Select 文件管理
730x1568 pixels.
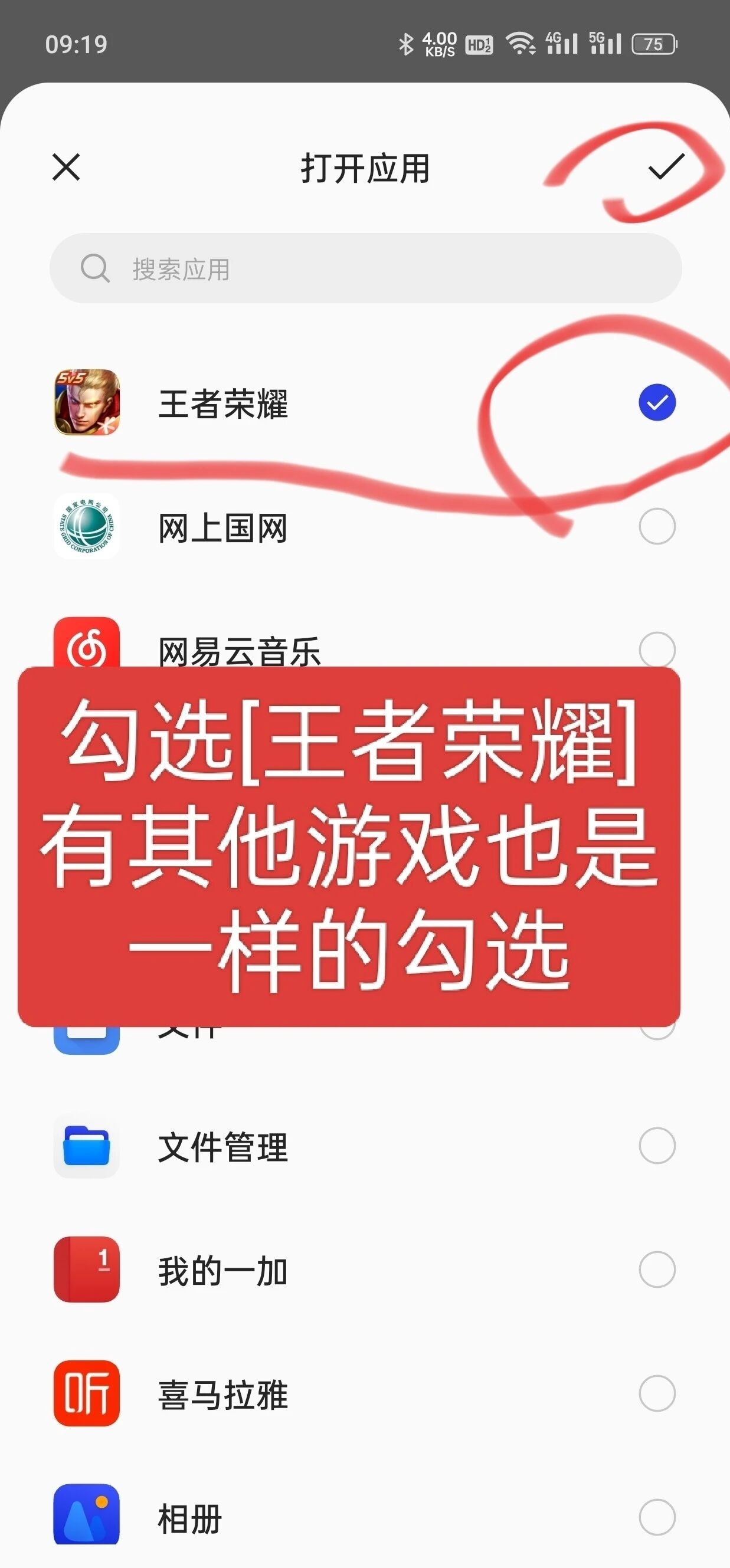pos(656,1146)
